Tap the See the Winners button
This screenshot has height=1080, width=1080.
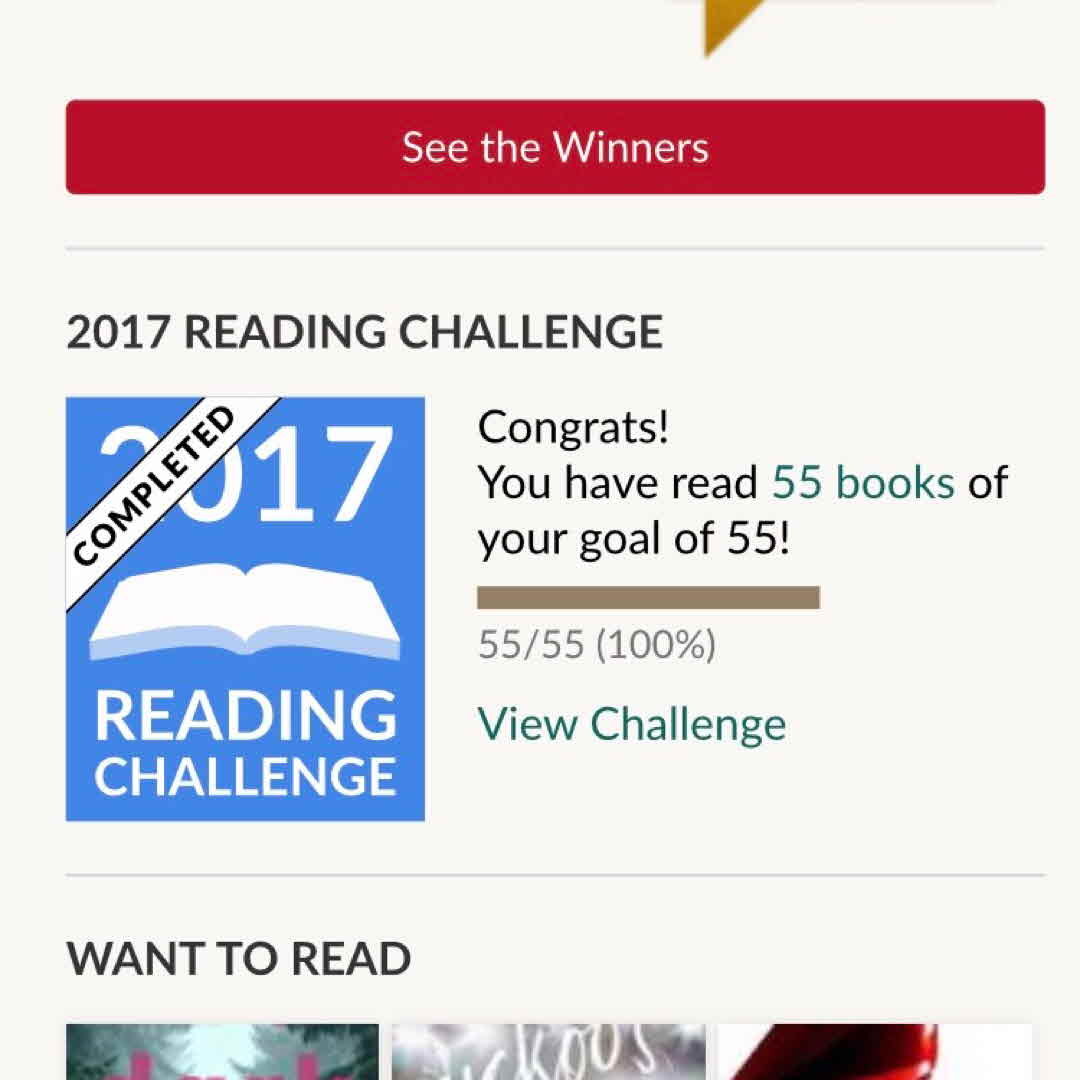(x=555, y=147)
